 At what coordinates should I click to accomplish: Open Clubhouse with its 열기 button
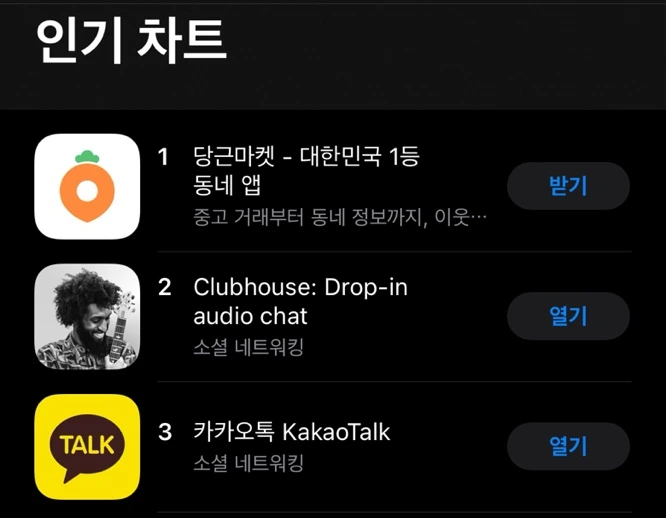point(568,316)
